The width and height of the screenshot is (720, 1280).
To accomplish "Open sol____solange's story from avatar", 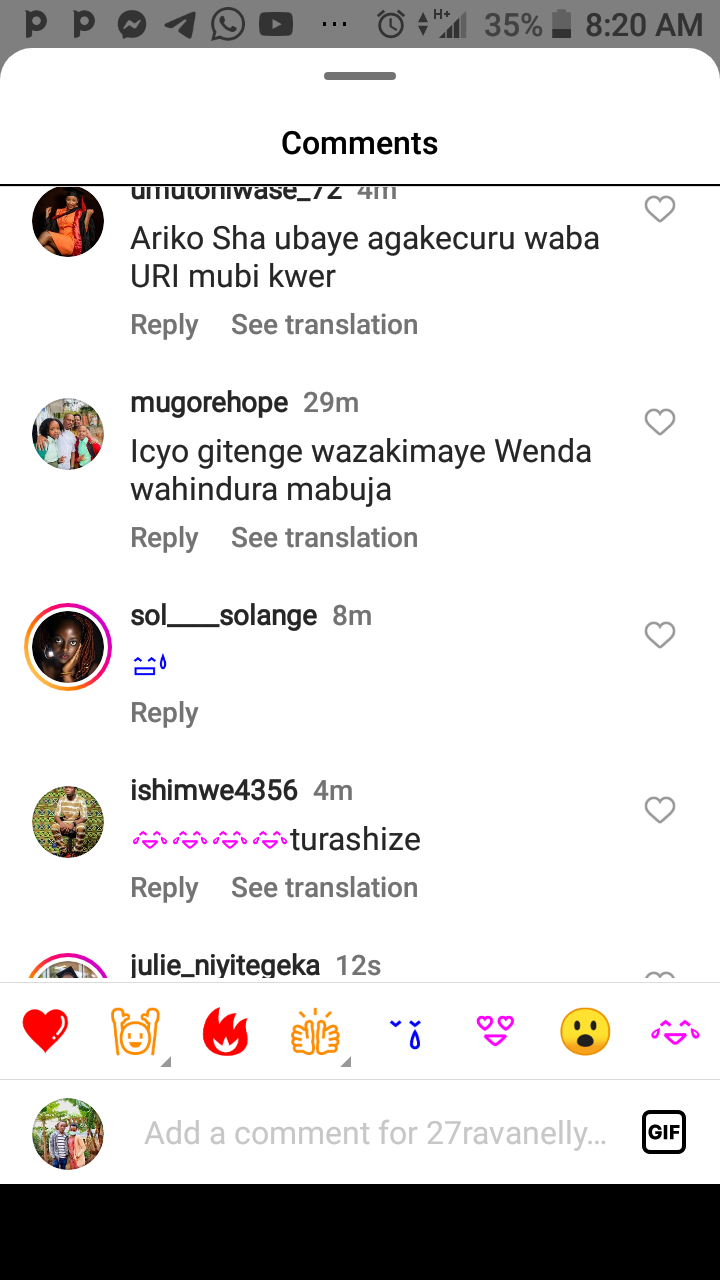I will click(x=68, y=647).
